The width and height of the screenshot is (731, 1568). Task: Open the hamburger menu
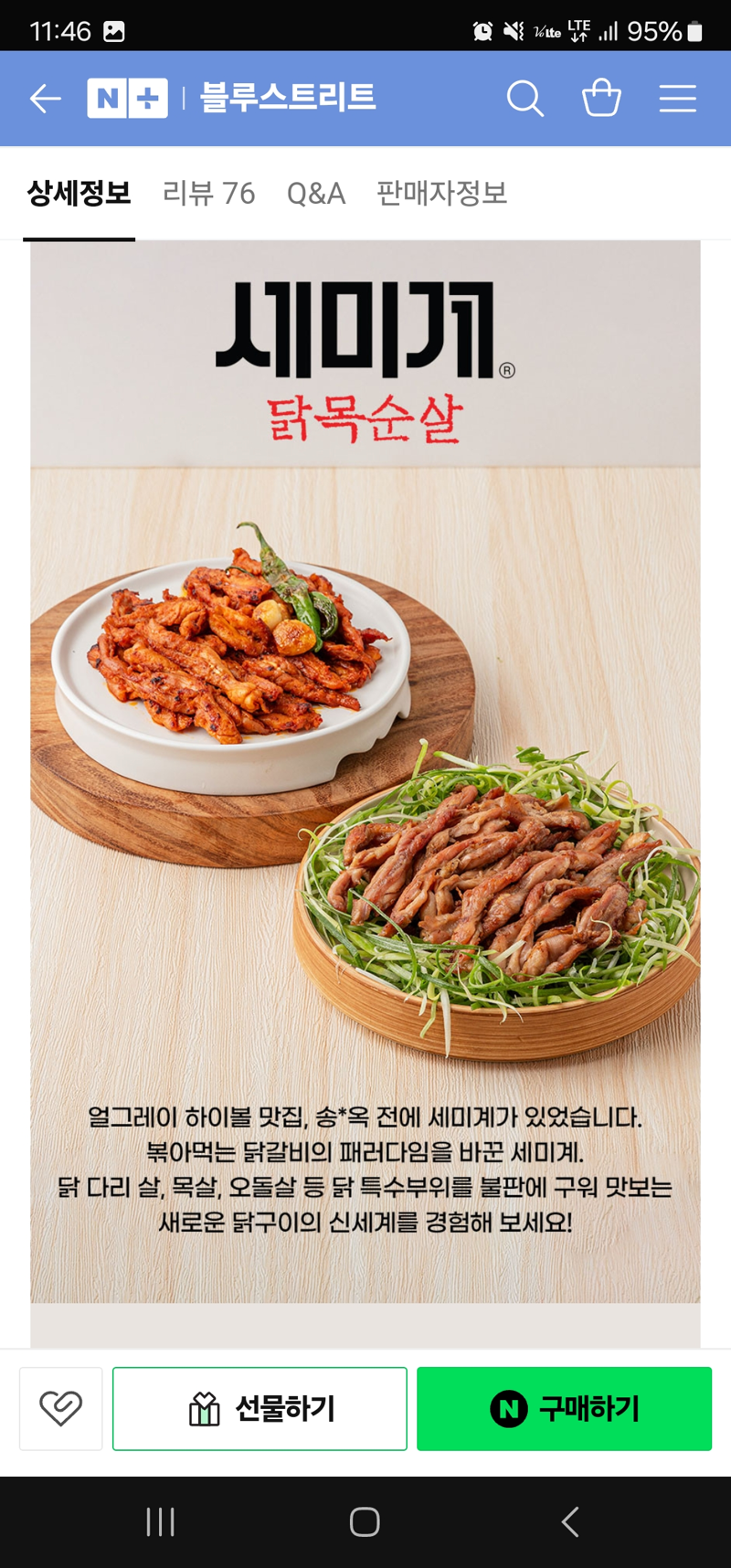(677, 99)
